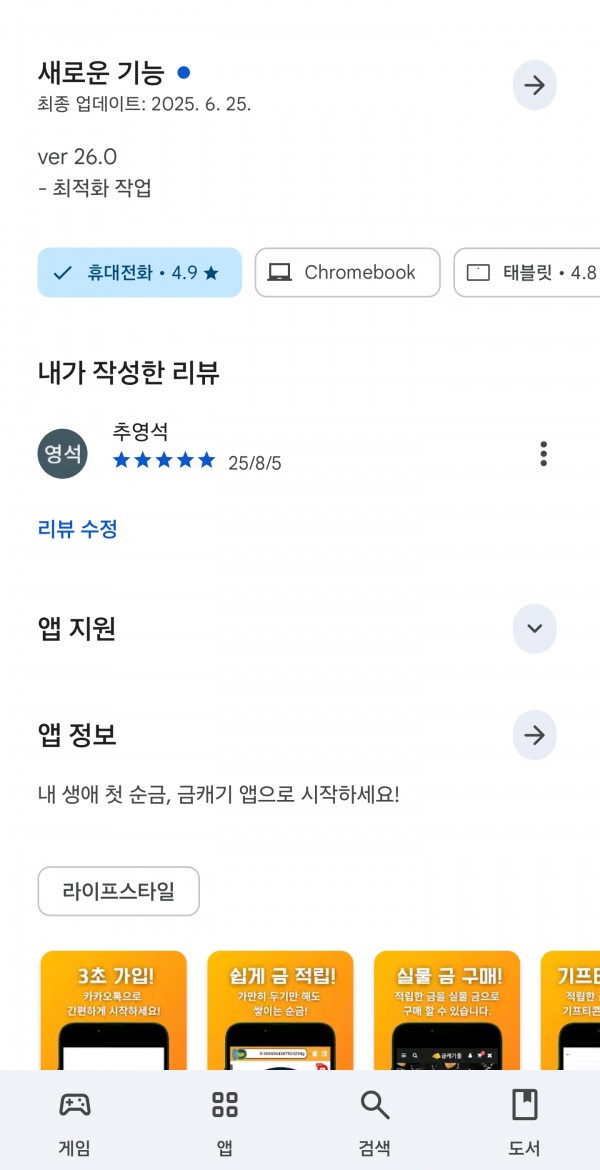Expand the 앱 지원 section
The image size is (600, 1170).
tap(534, 629)
